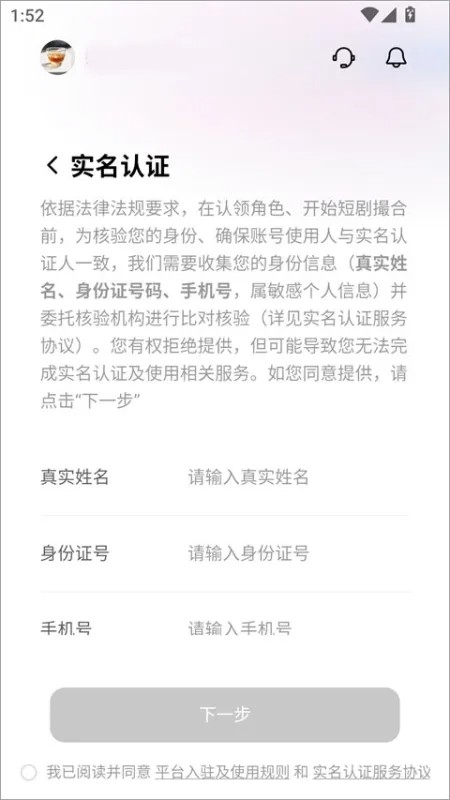Open the notifications bell
This screenshot has height=800, width=450.
point(396,58)
